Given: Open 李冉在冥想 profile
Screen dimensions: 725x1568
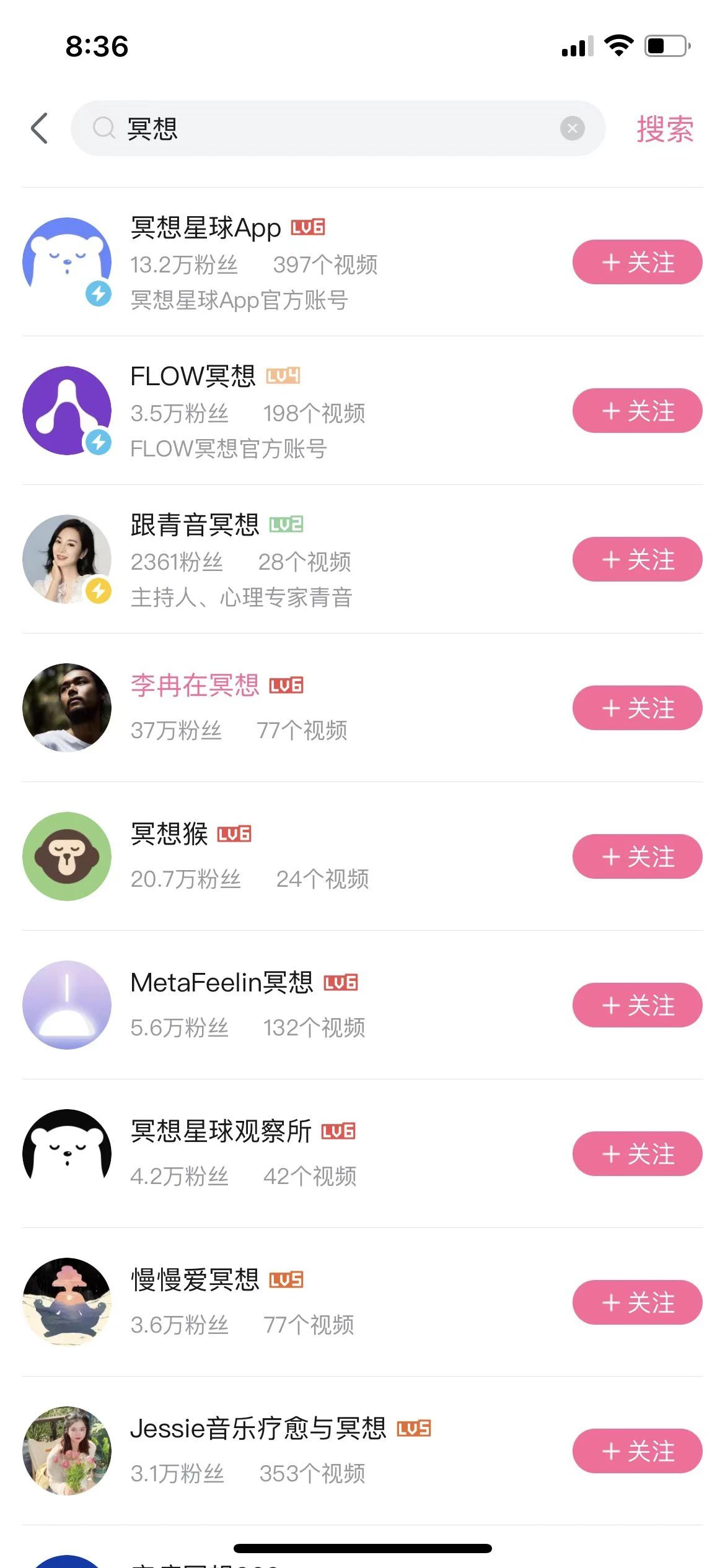Looking at the screenshot, I should pyautogui.click(x=195, y=686).
